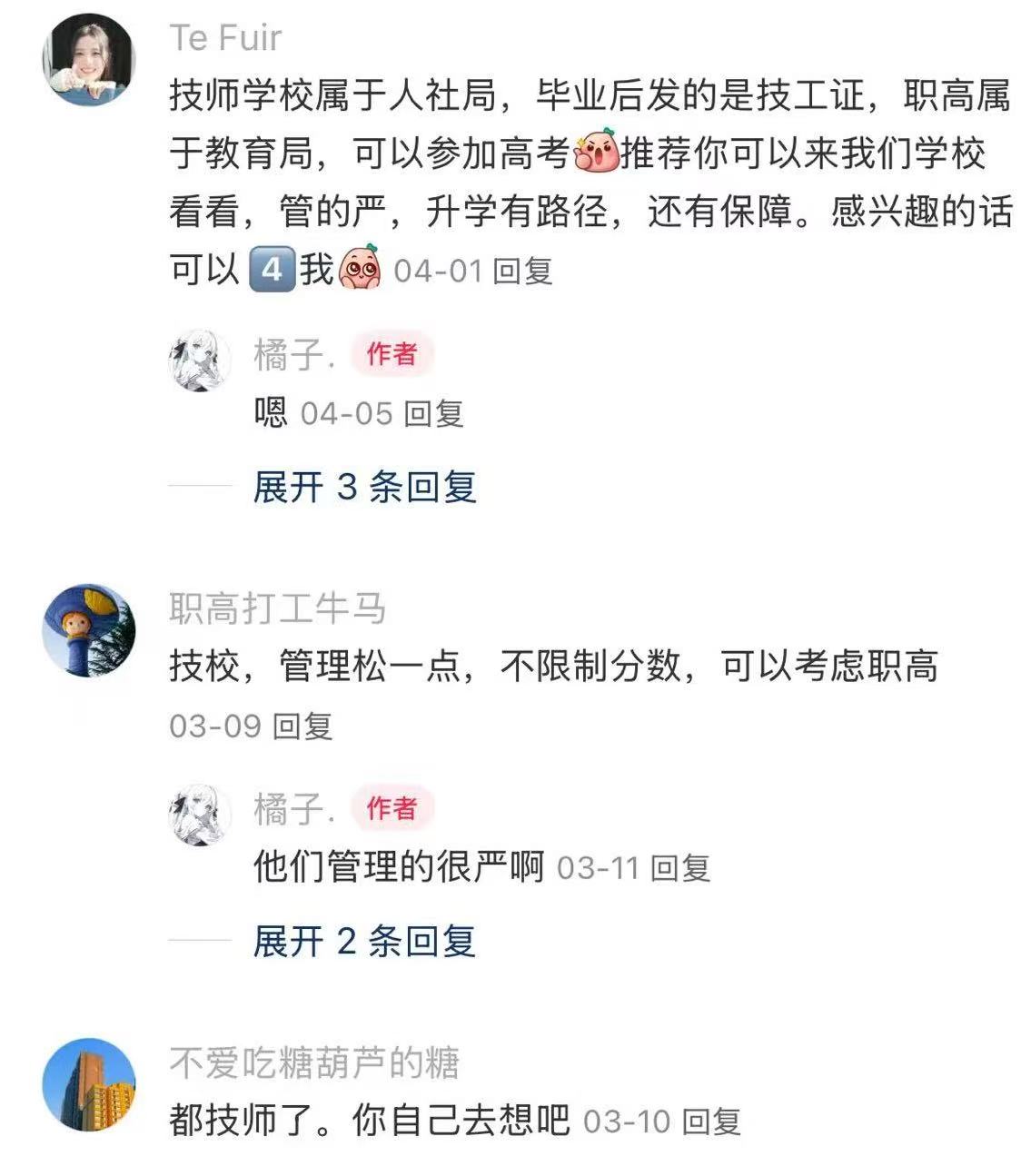Click 回复 on 职高打工牛马's comment
1031x1176 pixels.
(x=304, y=725)
